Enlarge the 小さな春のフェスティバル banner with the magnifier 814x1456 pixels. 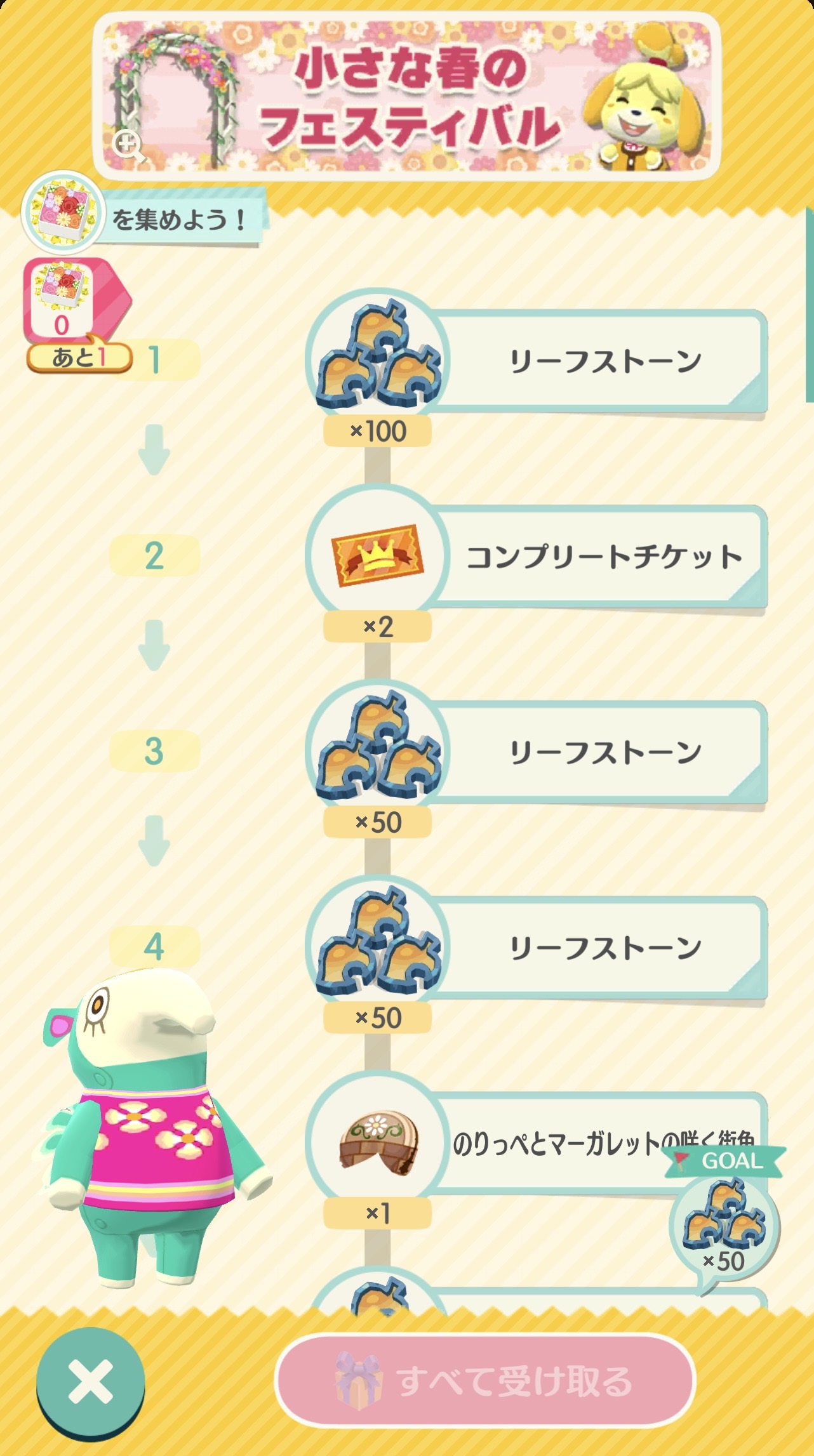tap(128, 145)
